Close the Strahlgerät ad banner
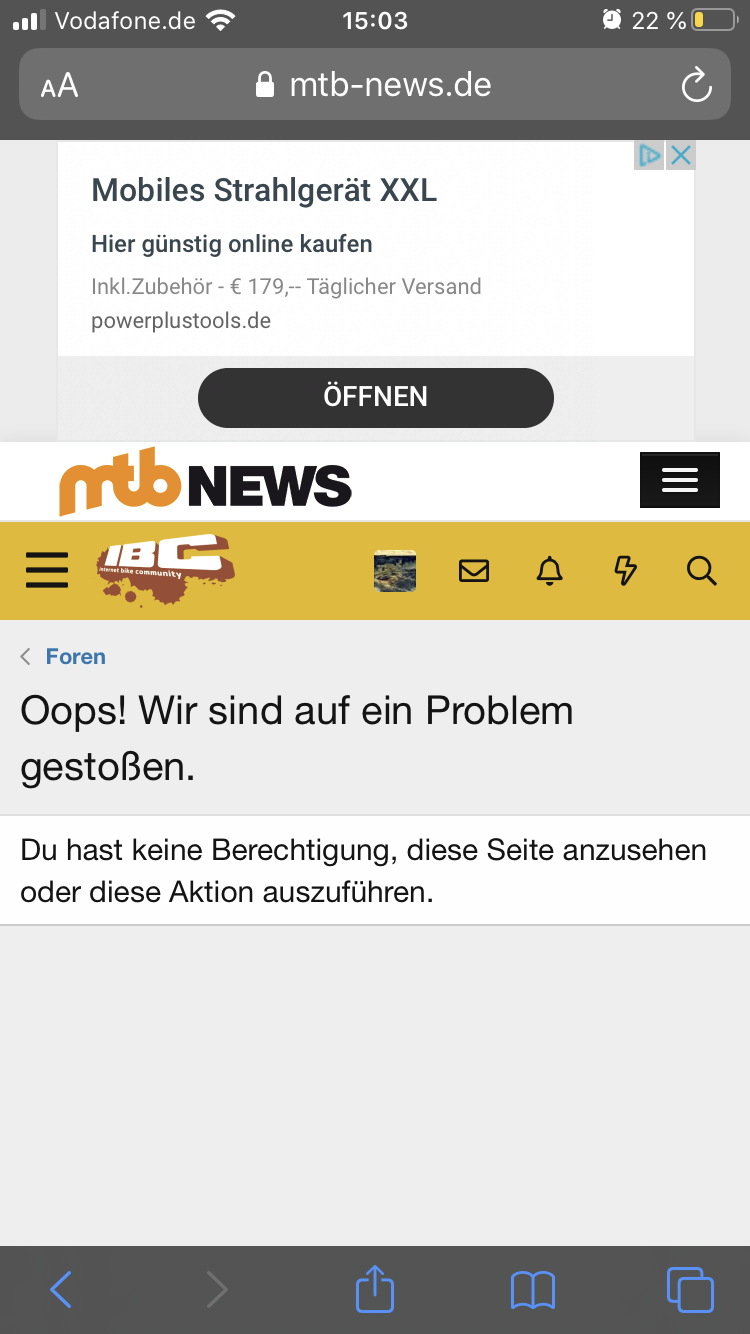 [x=681, y=155]
